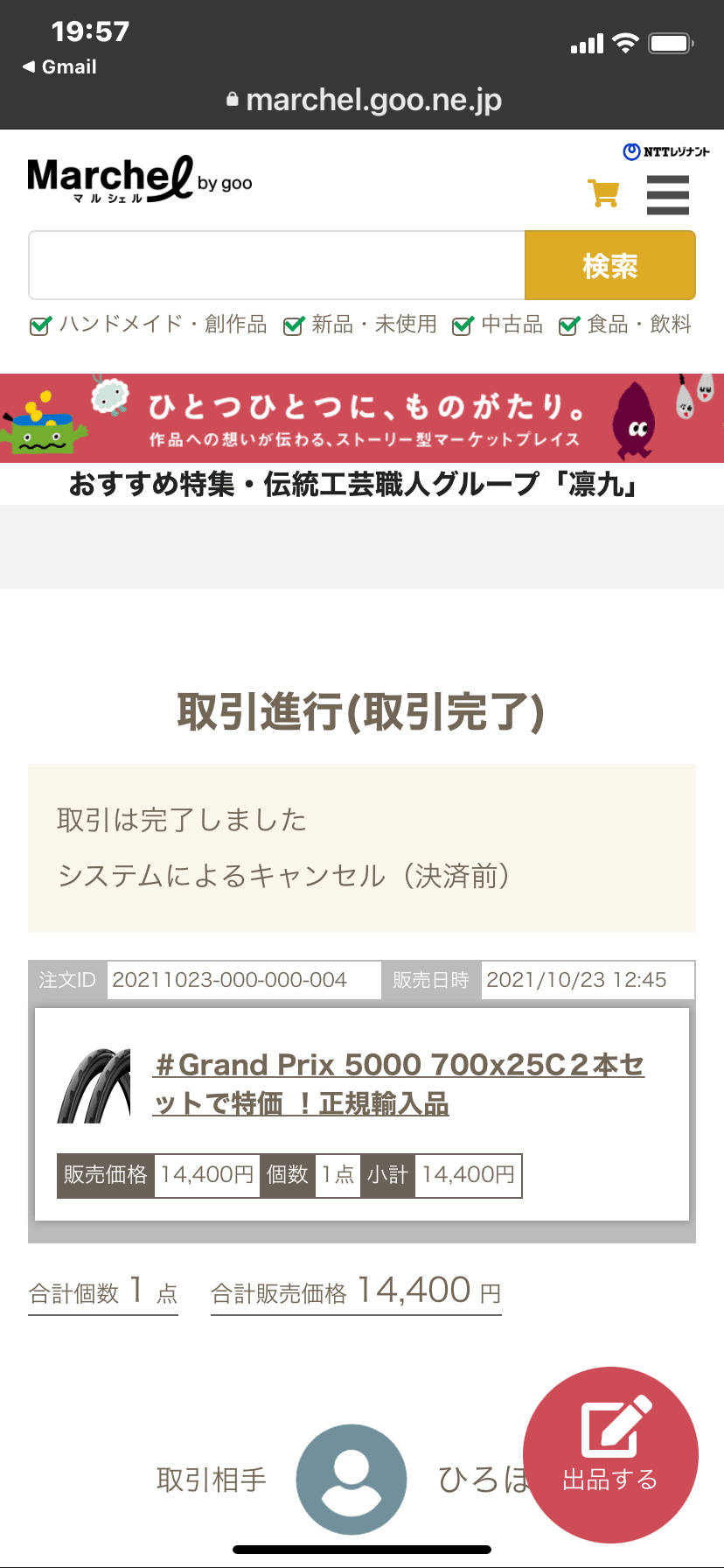The image size is (724, 1568).
Task: Uncheck ハンドメイド・創作品 filter
Action: click(x=41, y=325)
